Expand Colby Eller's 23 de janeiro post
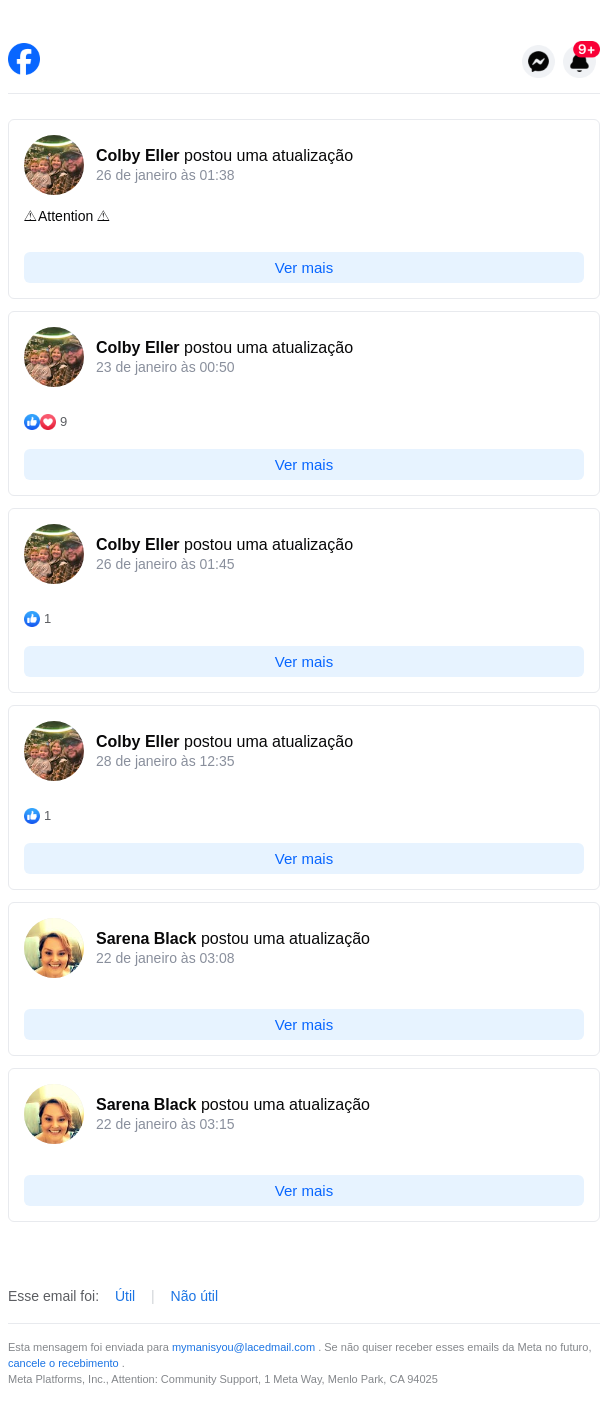600x1425 pixels. (x=304, y=464)
